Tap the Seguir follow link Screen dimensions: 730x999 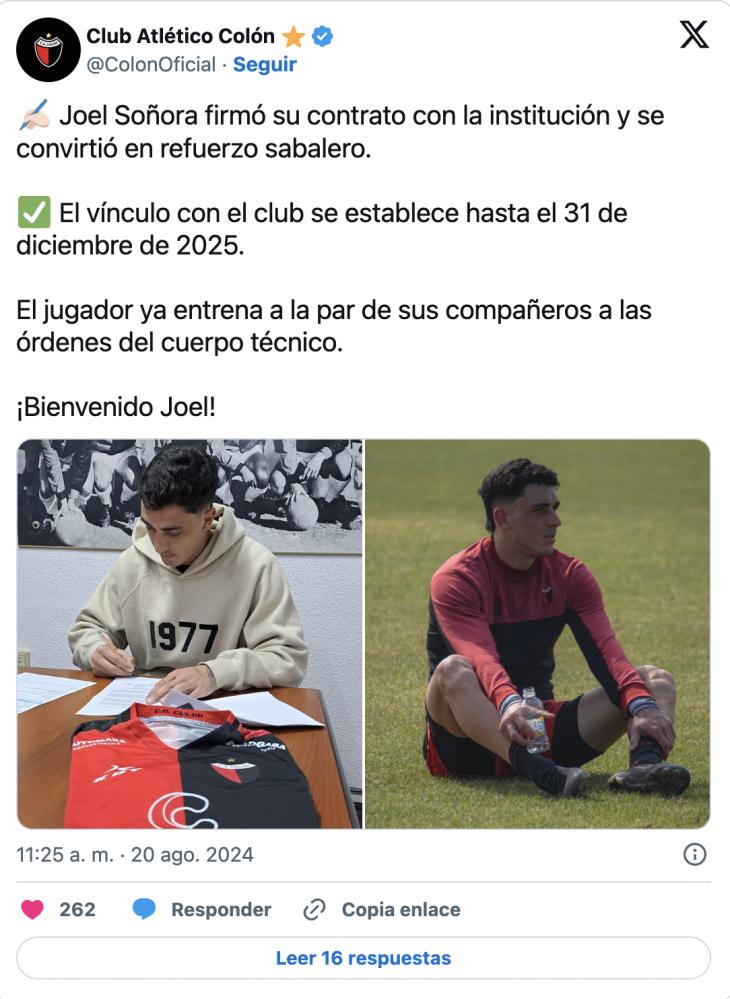[x=265, y=64]
